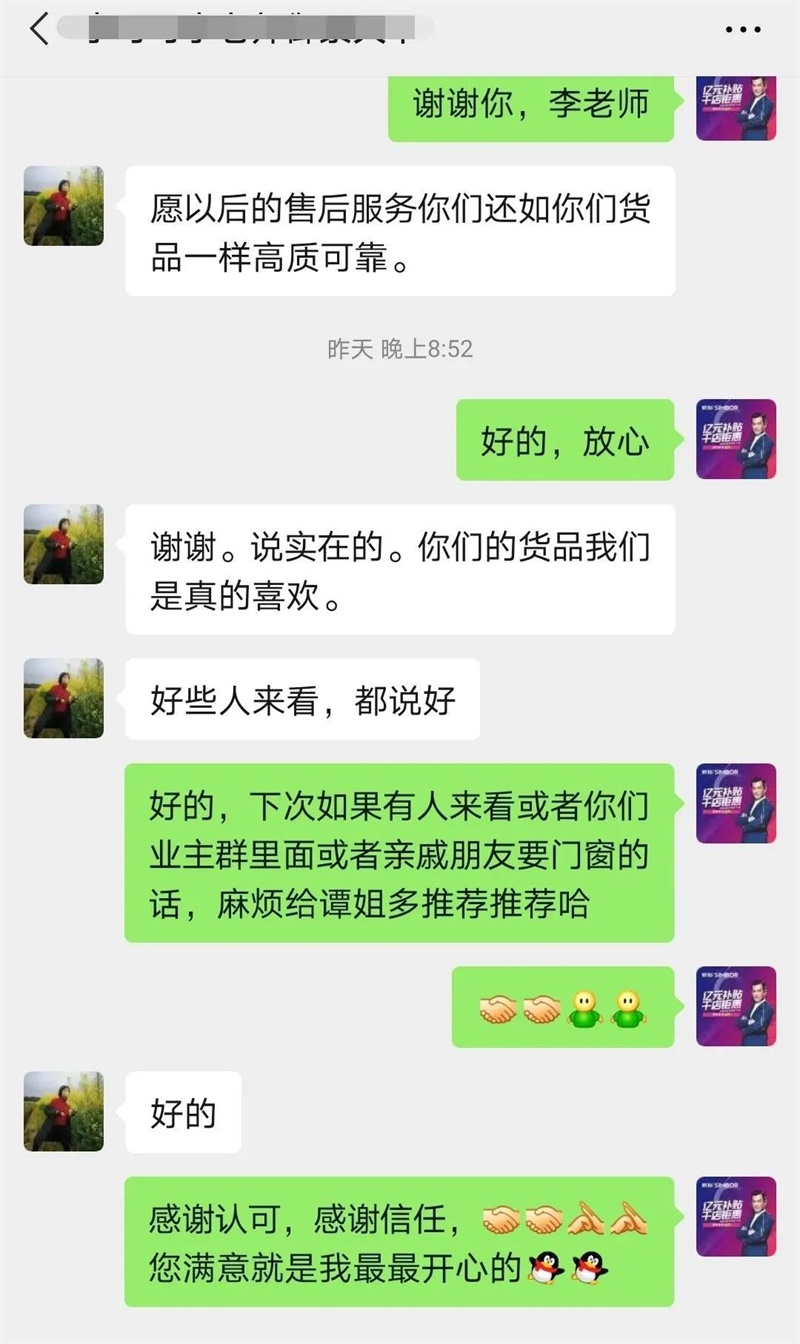Select the long 业主群 recommendation message

[x=400, y=853]
